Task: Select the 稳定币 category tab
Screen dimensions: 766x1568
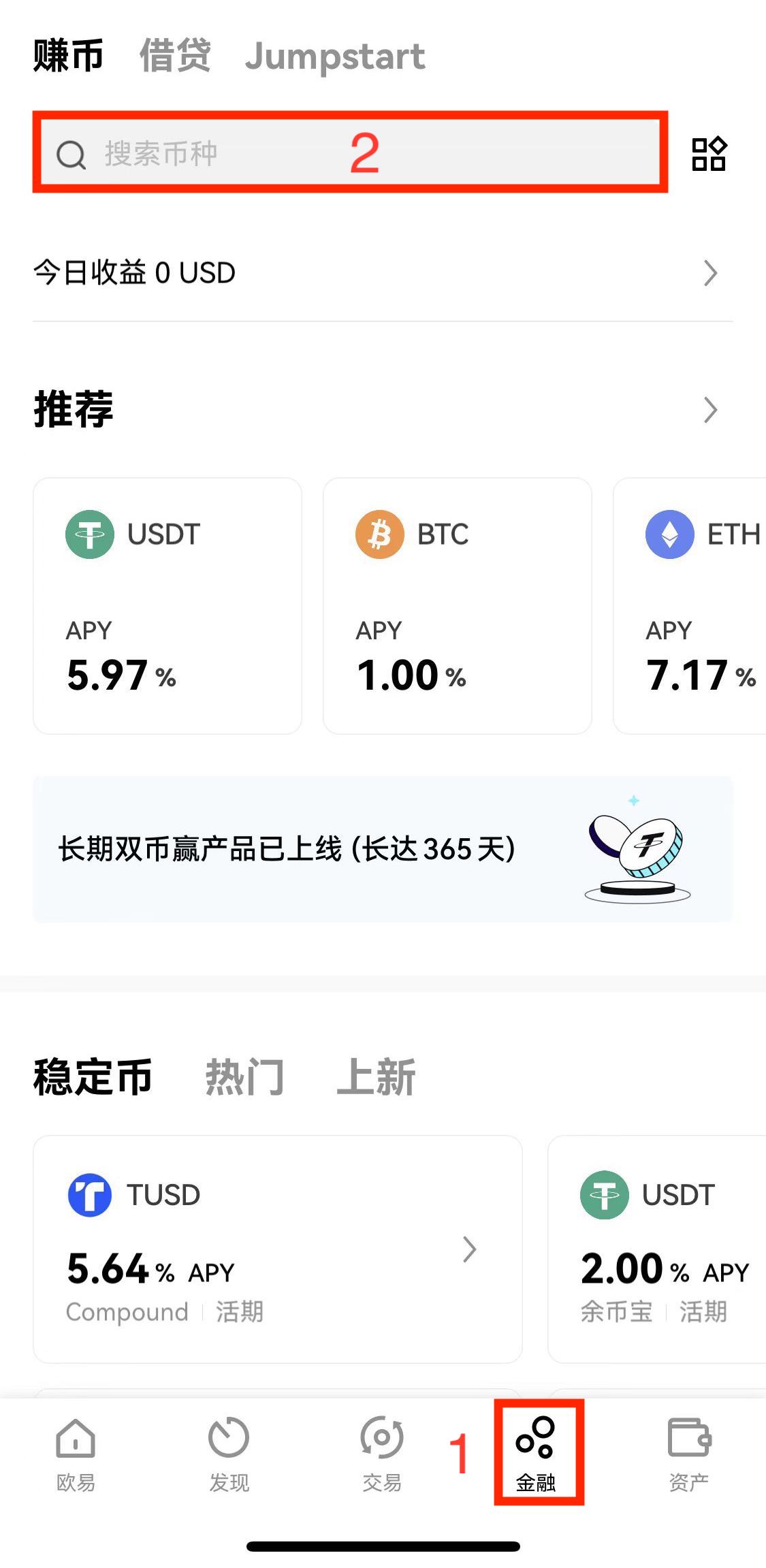Action: coord(93,1077)
